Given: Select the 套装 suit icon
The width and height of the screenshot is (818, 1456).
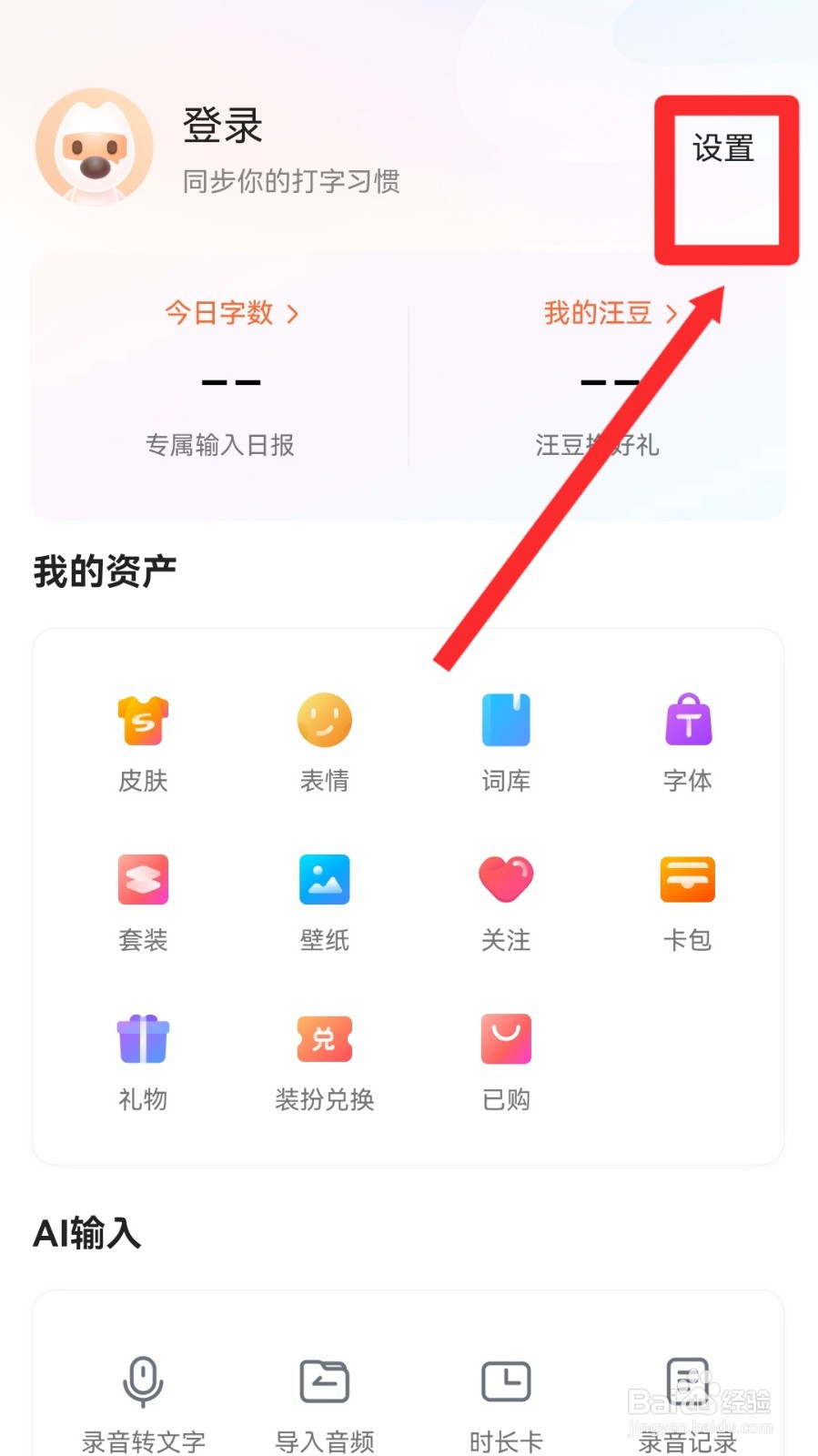Looking at the screenshot, I should (x=142, y=899).
